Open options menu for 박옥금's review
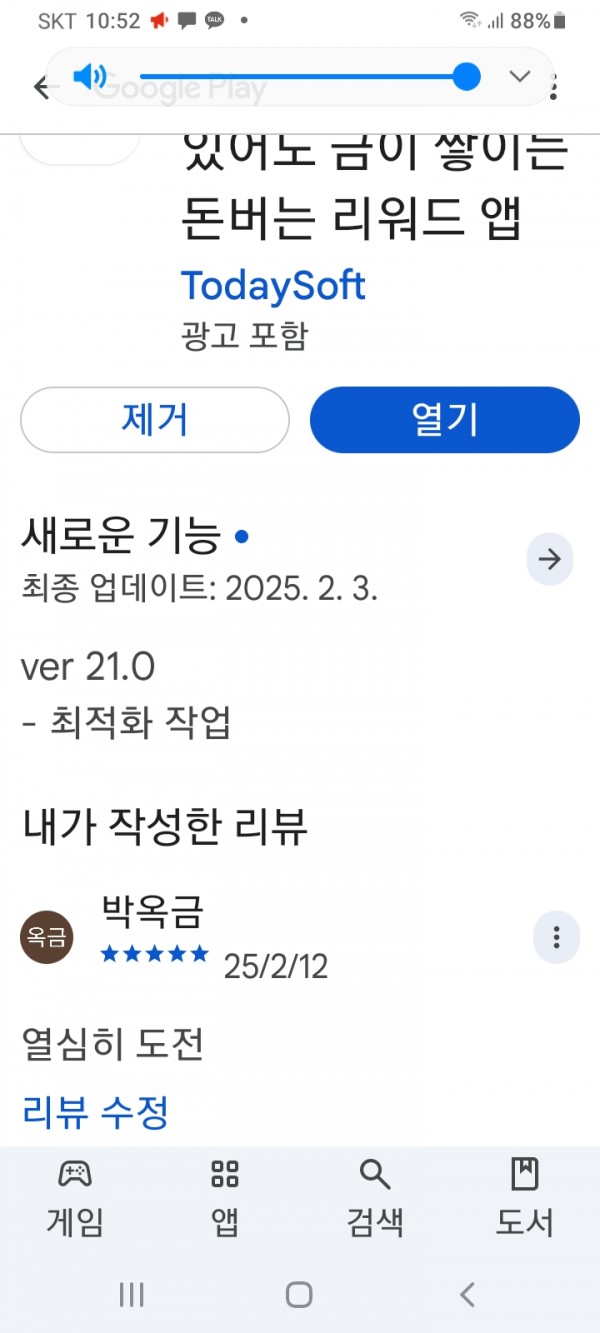 click(556, 938)
